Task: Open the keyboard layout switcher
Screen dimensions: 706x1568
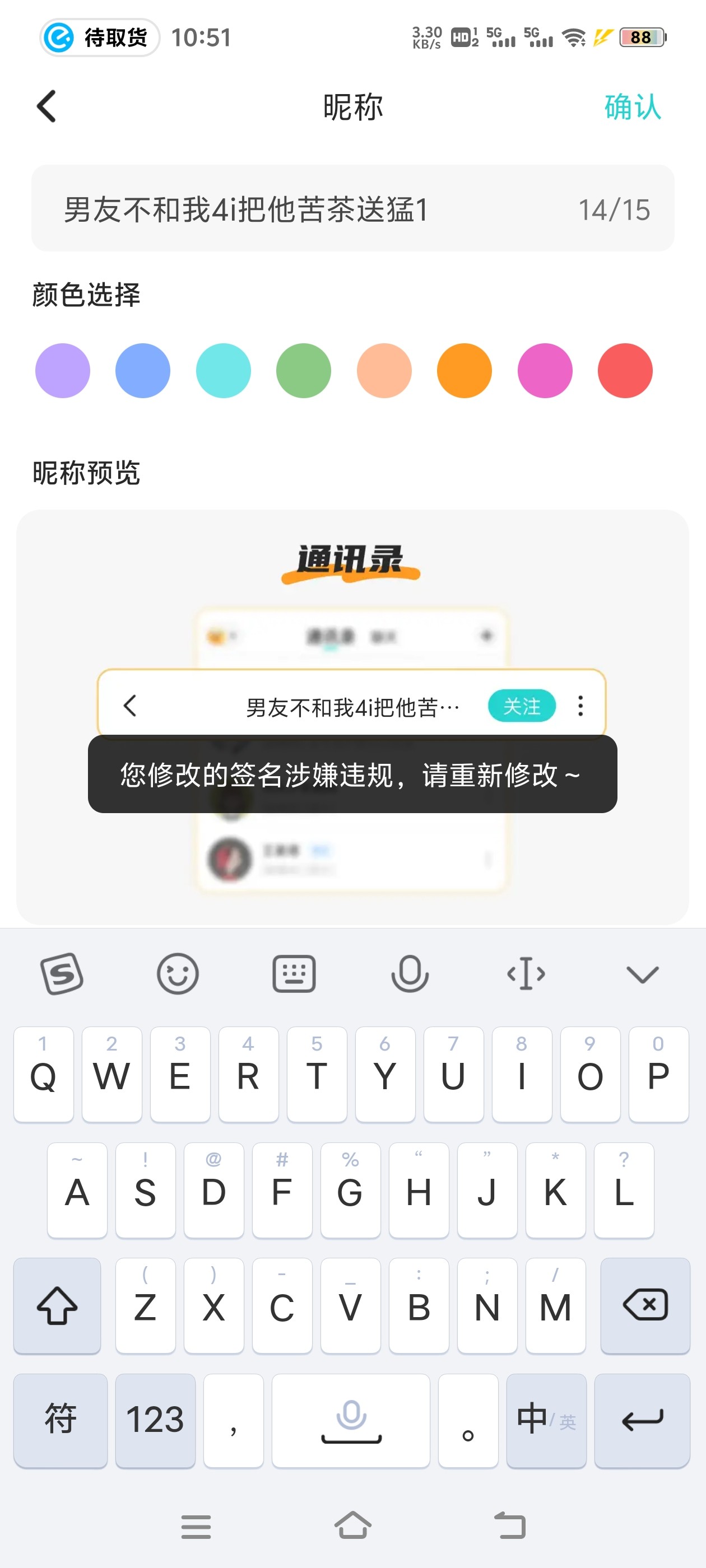Action: coord(294,973)
